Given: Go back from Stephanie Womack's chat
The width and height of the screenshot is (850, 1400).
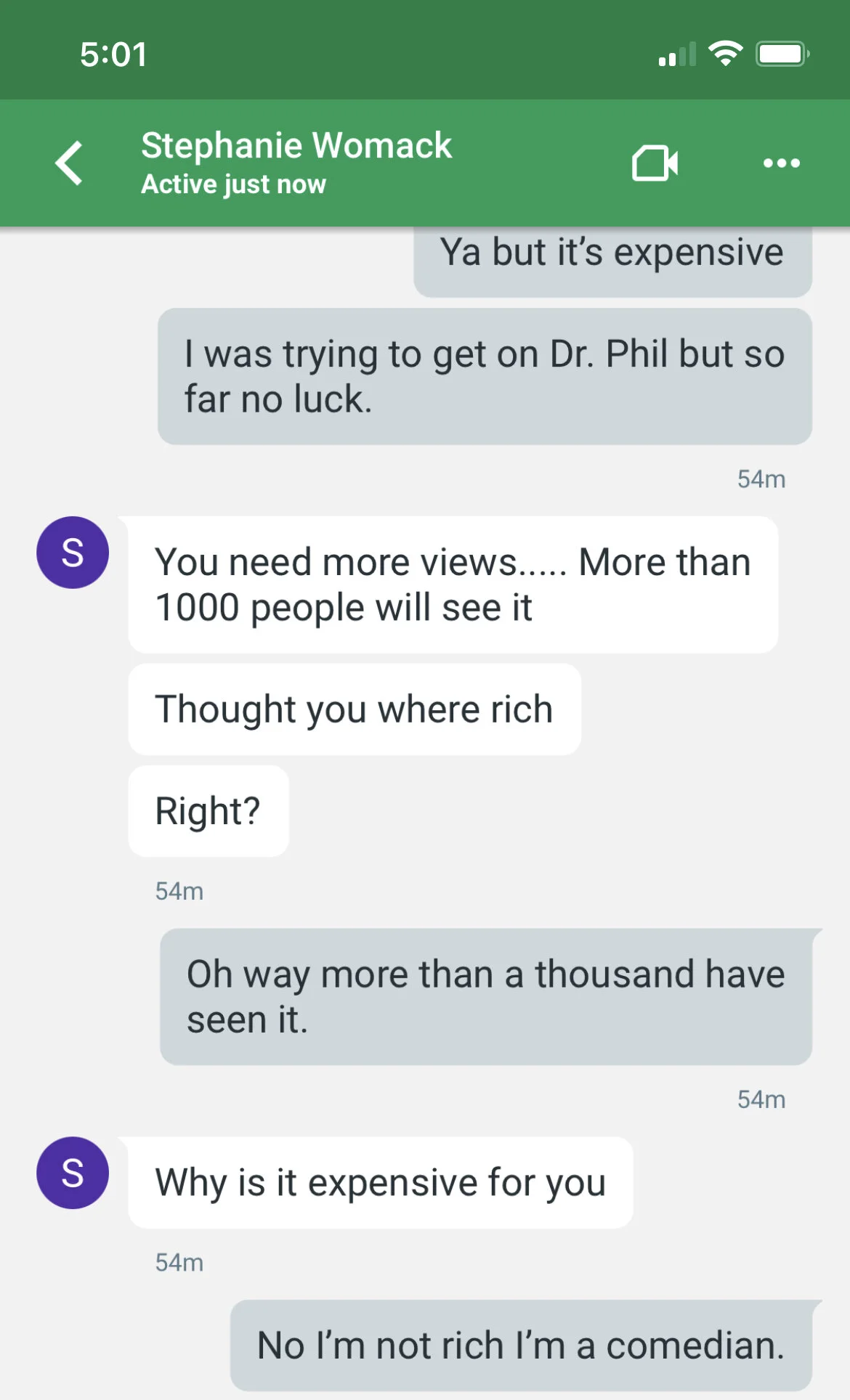Looking at the screenshot, I should pos(70,163).
